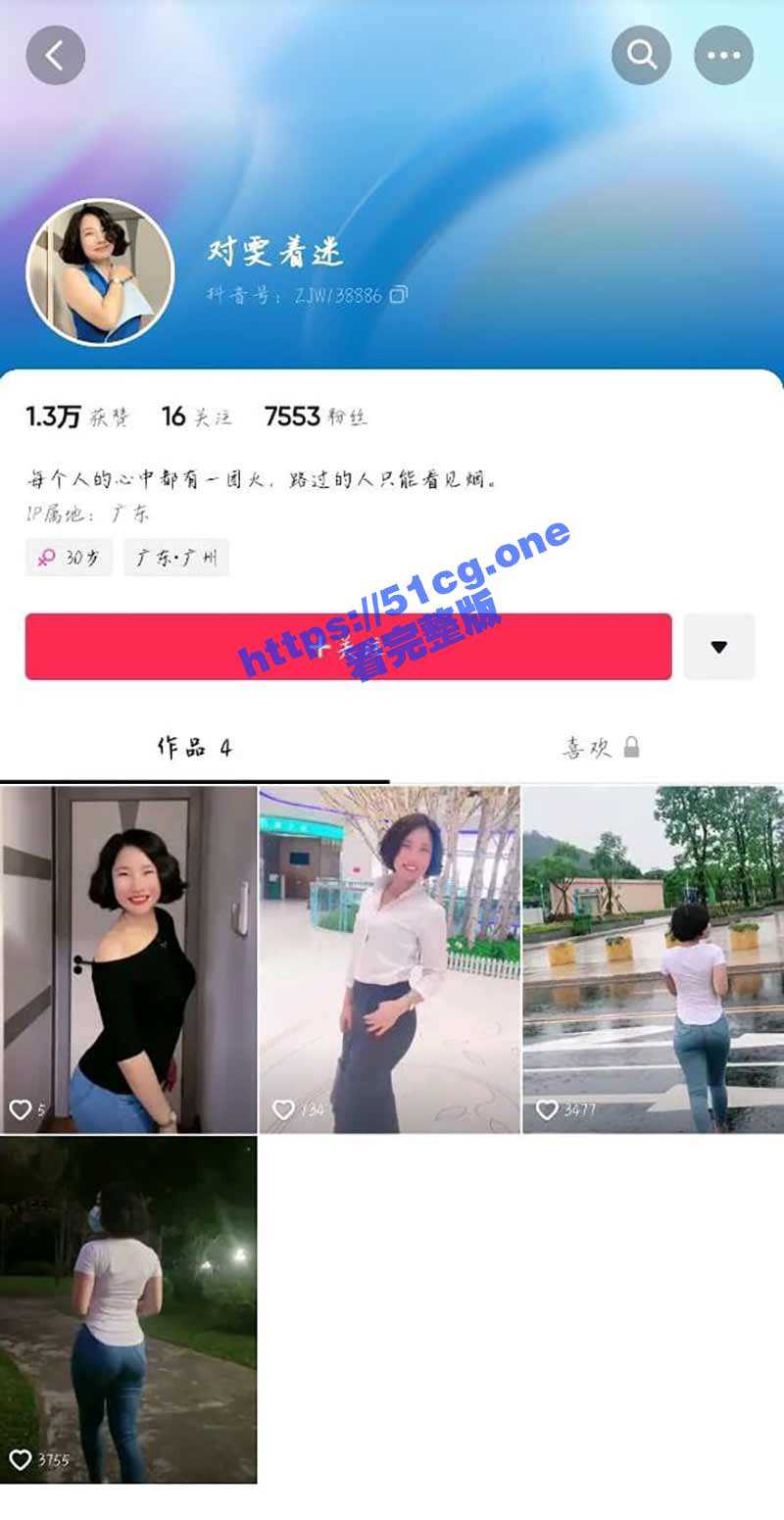
Task: Copy the Douyin ID number
Action: click(398, 294)
